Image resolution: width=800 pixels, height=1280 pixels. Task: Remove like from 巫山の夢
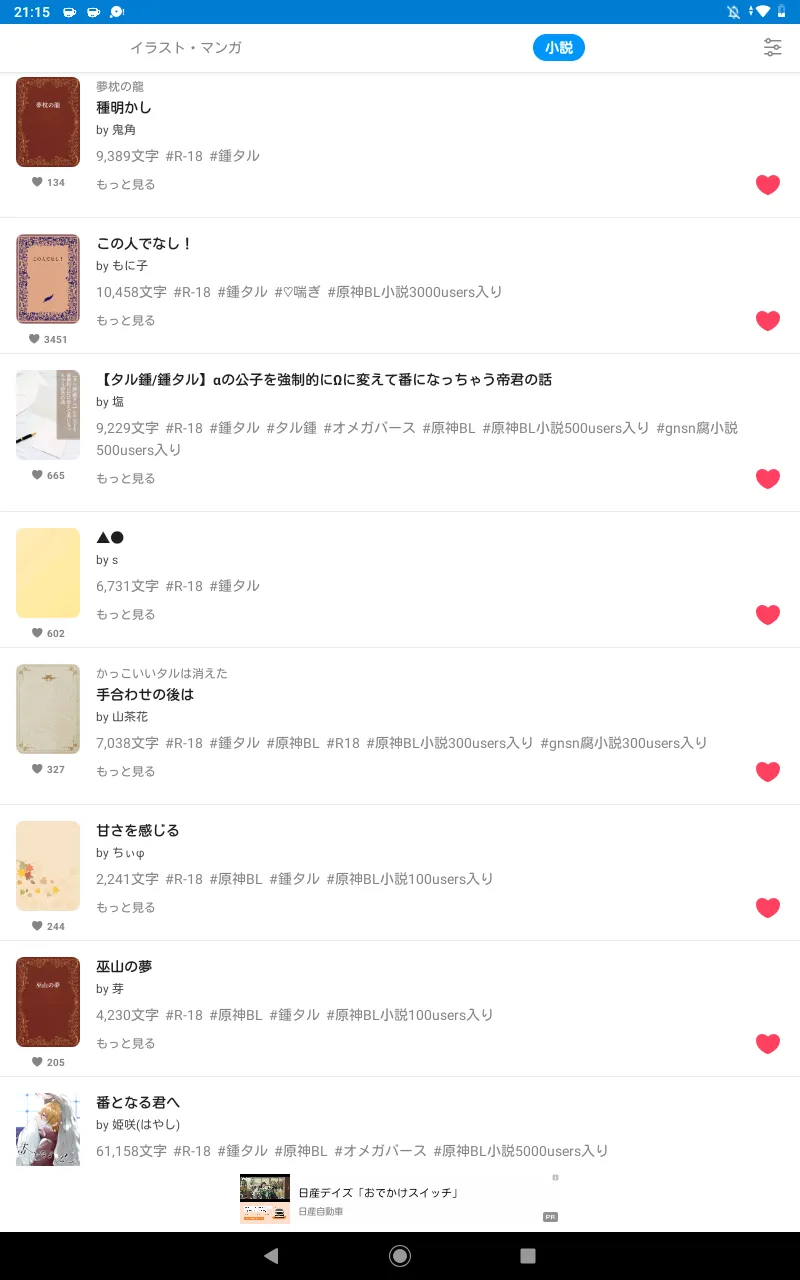click(768, 1043)
